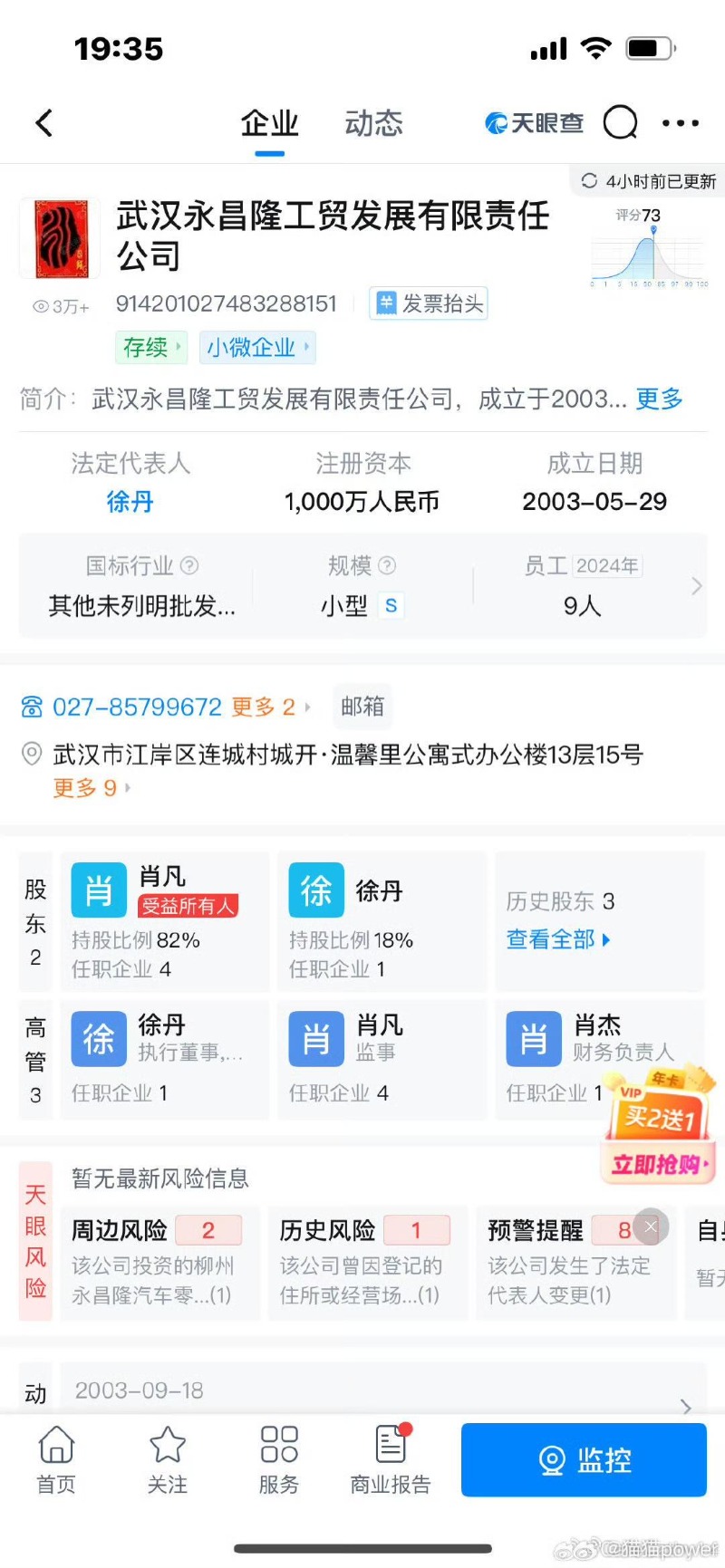Open 商业报告 business report

click(x=391, y=1459)
